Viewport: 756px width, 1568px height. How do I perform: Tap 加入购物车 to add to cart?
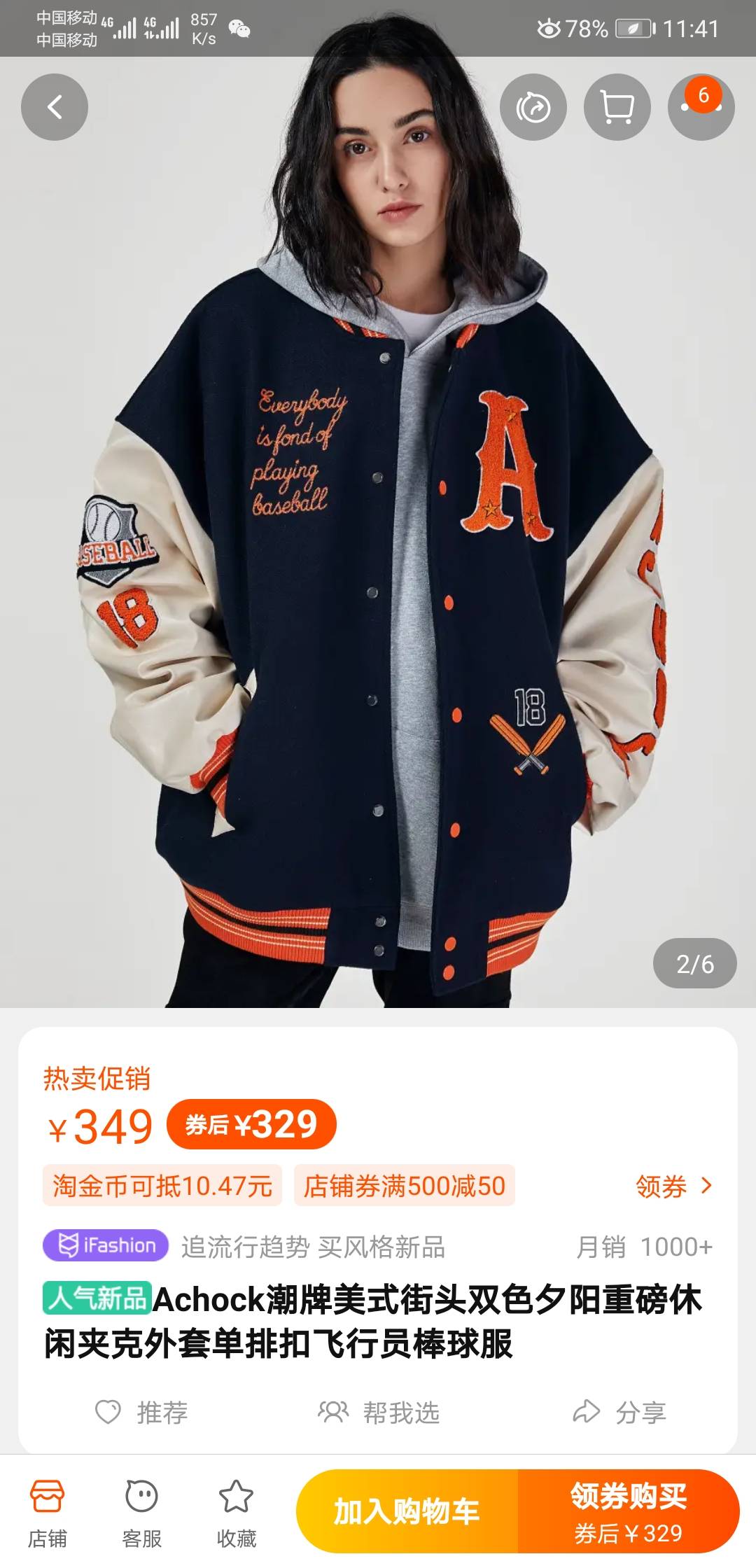407,1511
